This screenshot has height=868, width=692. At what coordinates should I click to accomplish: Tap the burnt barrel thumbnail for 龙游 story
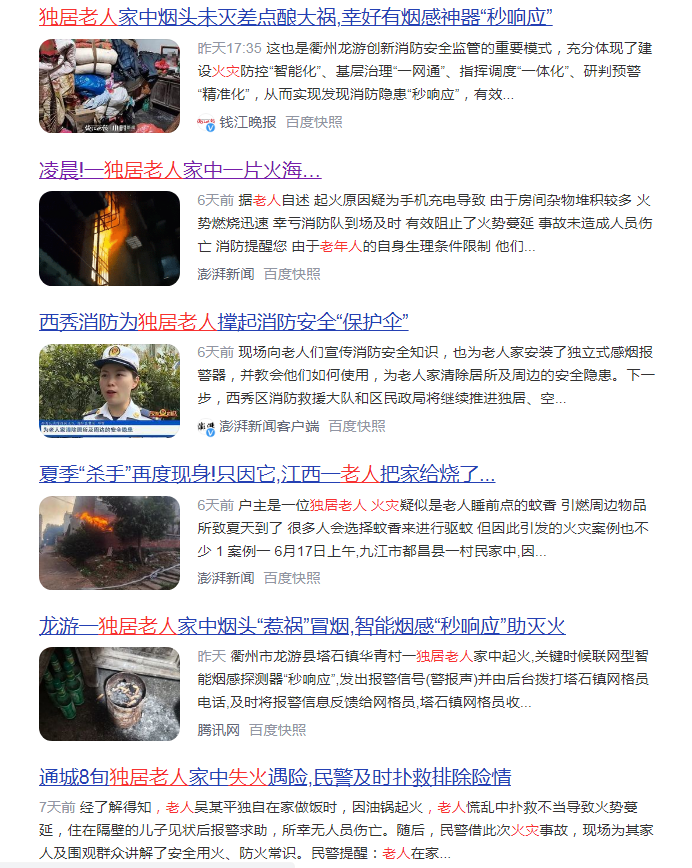pyautogui.click(x=109, y=694)
